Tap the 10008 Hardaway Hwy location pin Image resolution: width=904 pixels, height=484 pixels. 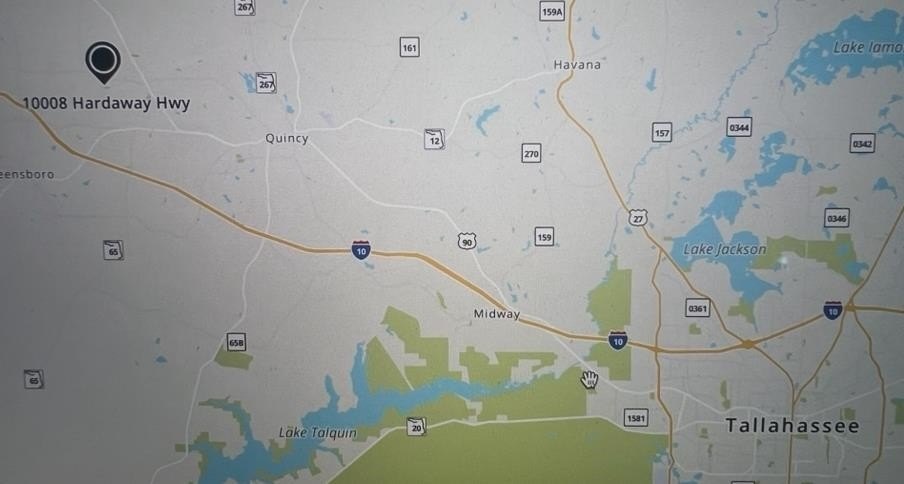click(102, 62)
